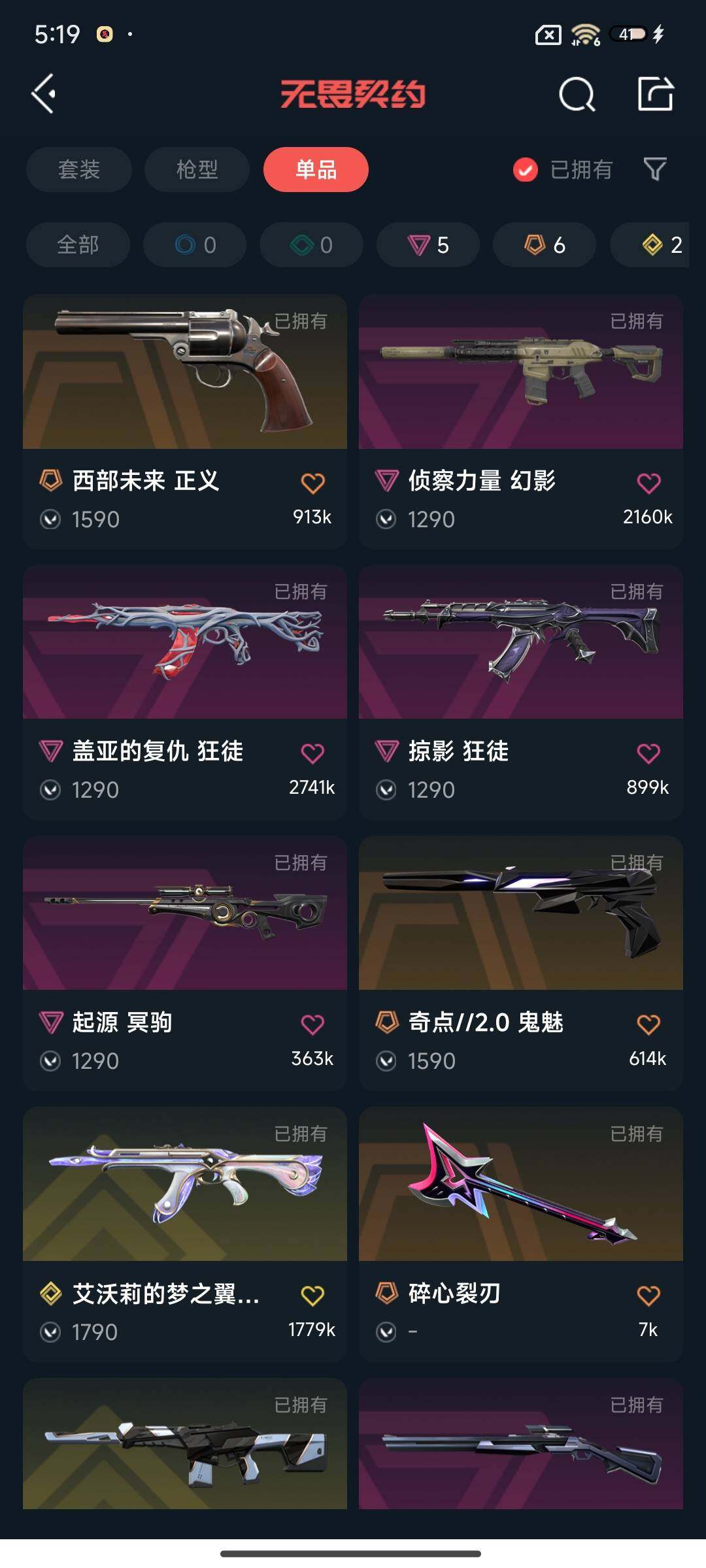Switch to the 枪型 tab
The height and width of the screenshot is (1568, 706).
pyautogui.click(x=197, y=170)
